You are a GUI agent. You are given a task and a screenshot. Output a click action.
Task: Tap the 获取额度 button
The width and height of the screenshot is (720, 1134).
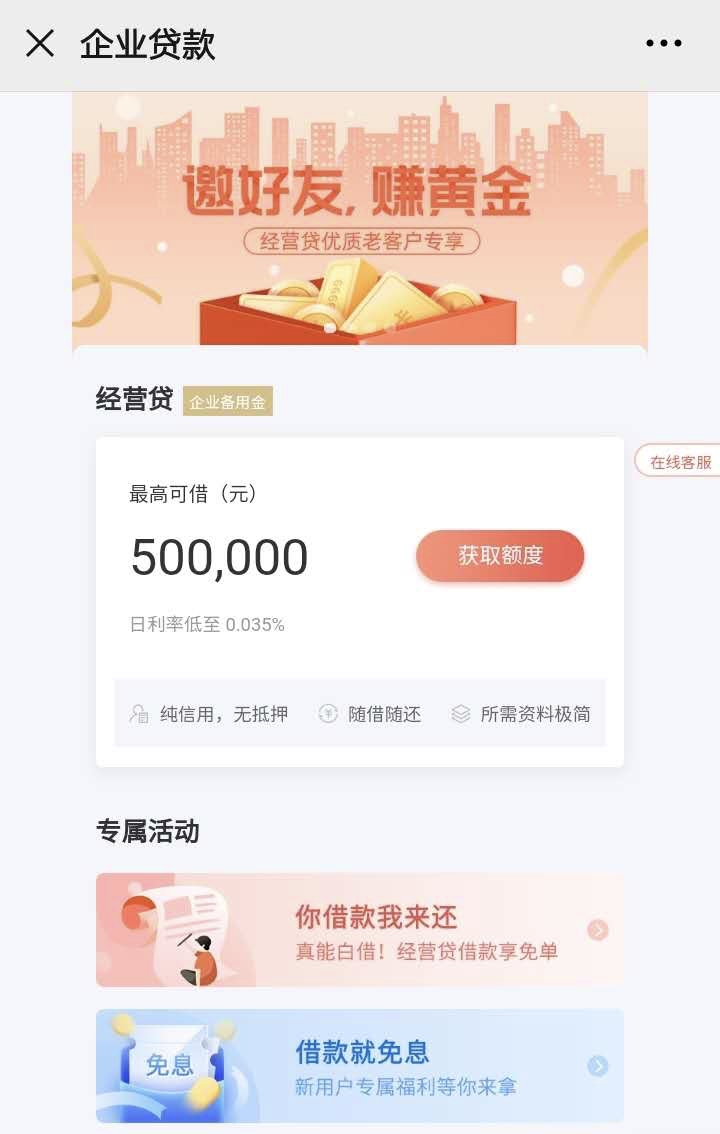tap(500, 556)
